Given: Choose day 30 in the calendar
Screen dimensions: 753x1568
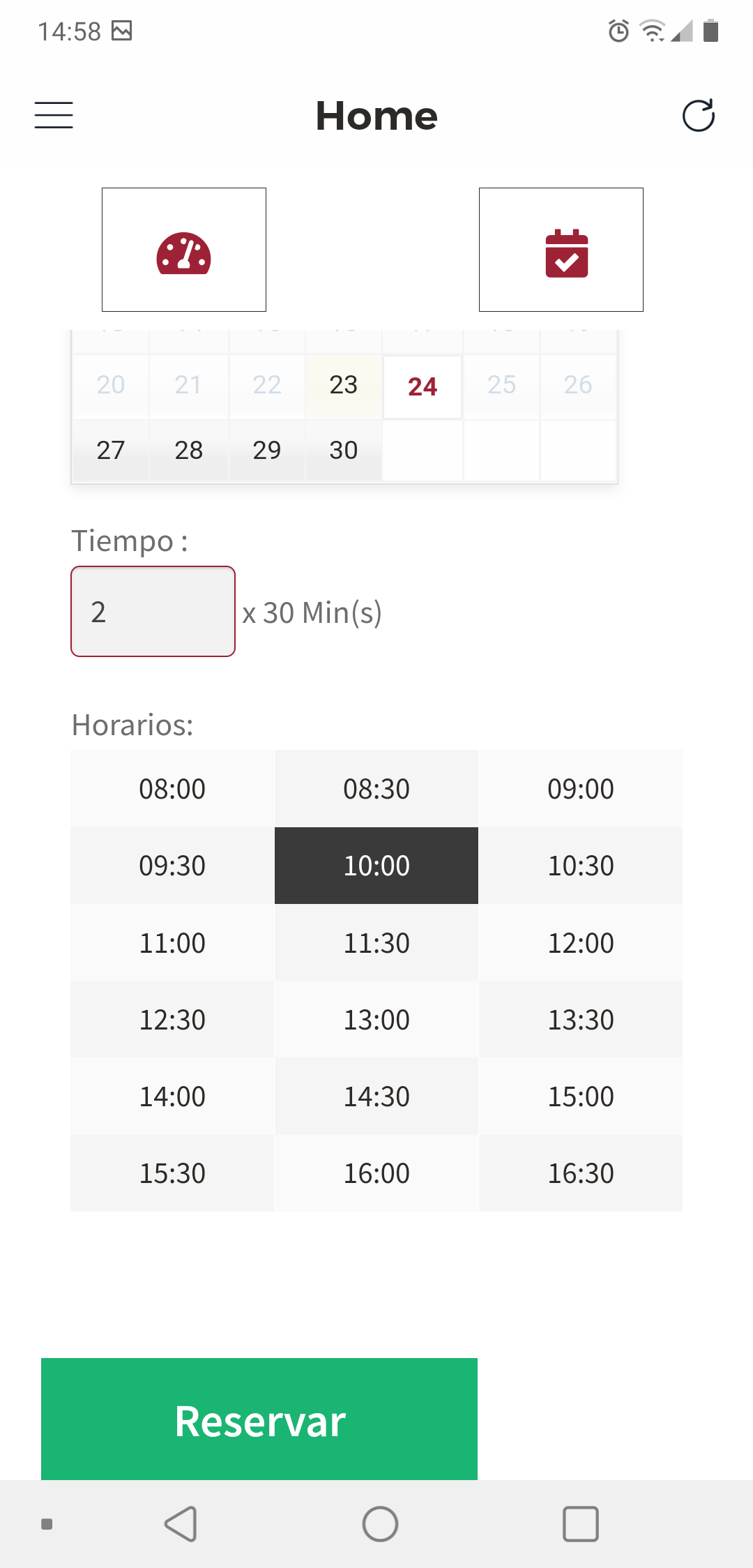Looking at the screenshot, I should click(x=344, y=451).
